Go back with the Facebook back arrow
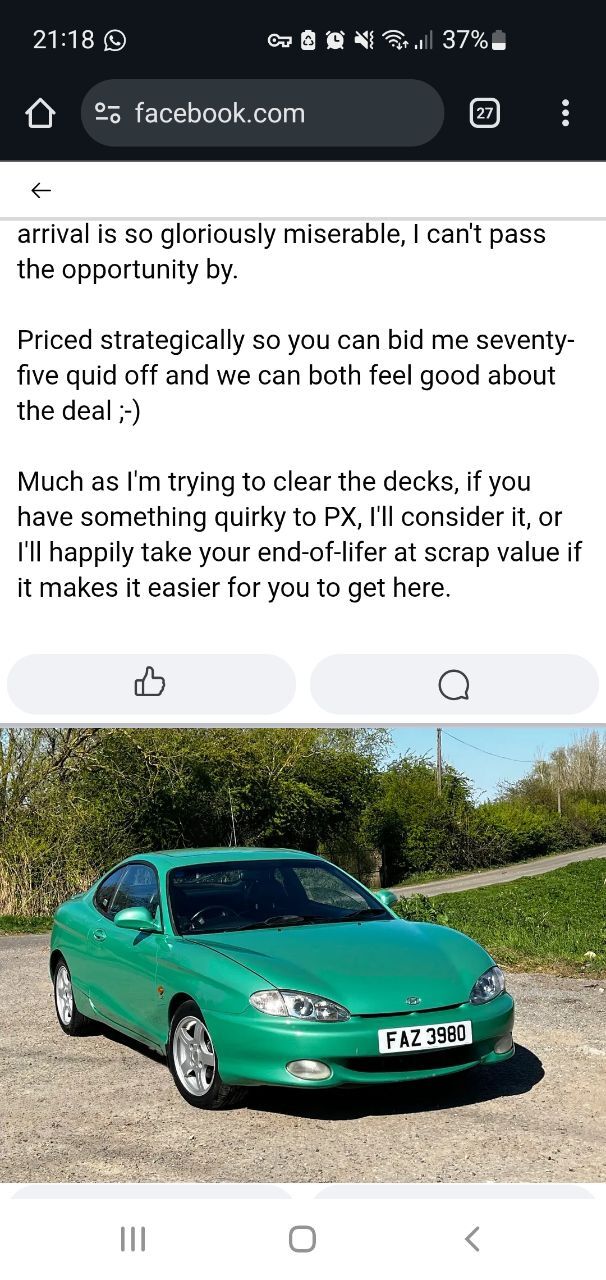606x1280 pixels. pyautogui.click(x=40, y=190)
